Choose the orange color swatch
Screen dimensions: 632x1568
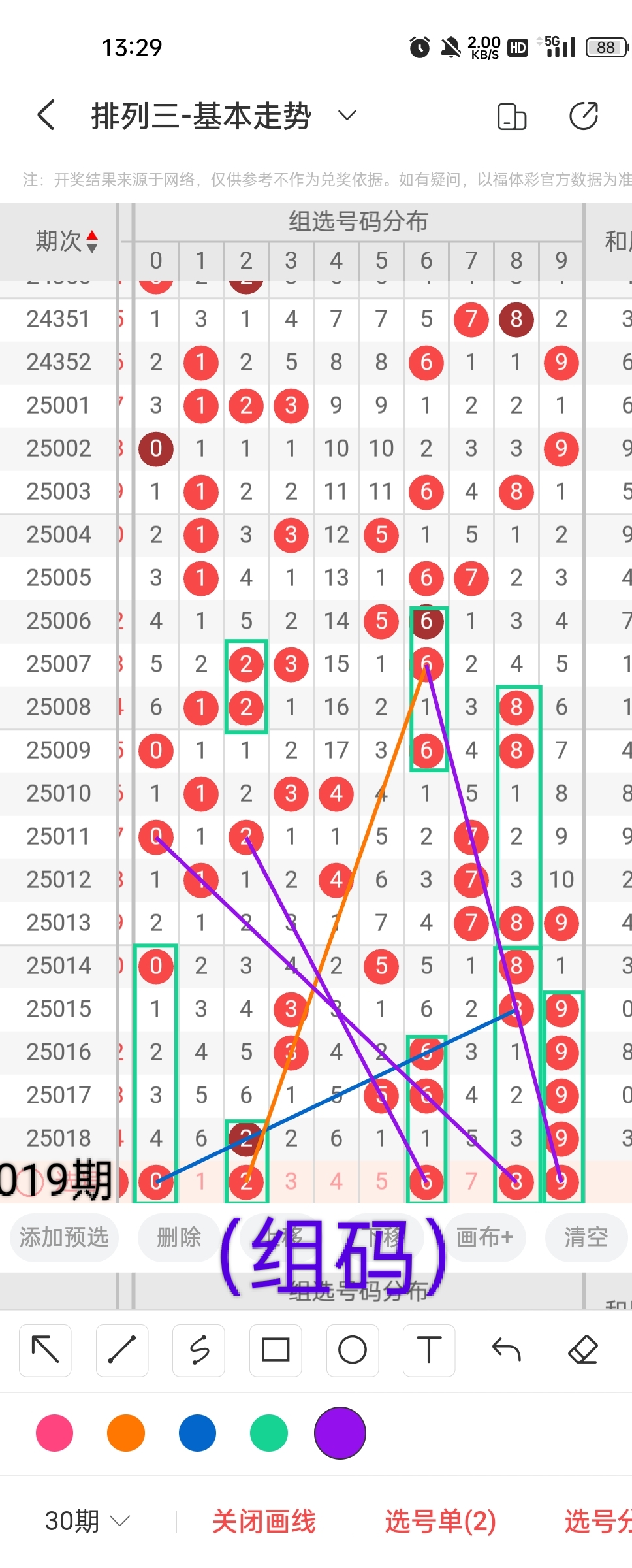(126, 1433)
